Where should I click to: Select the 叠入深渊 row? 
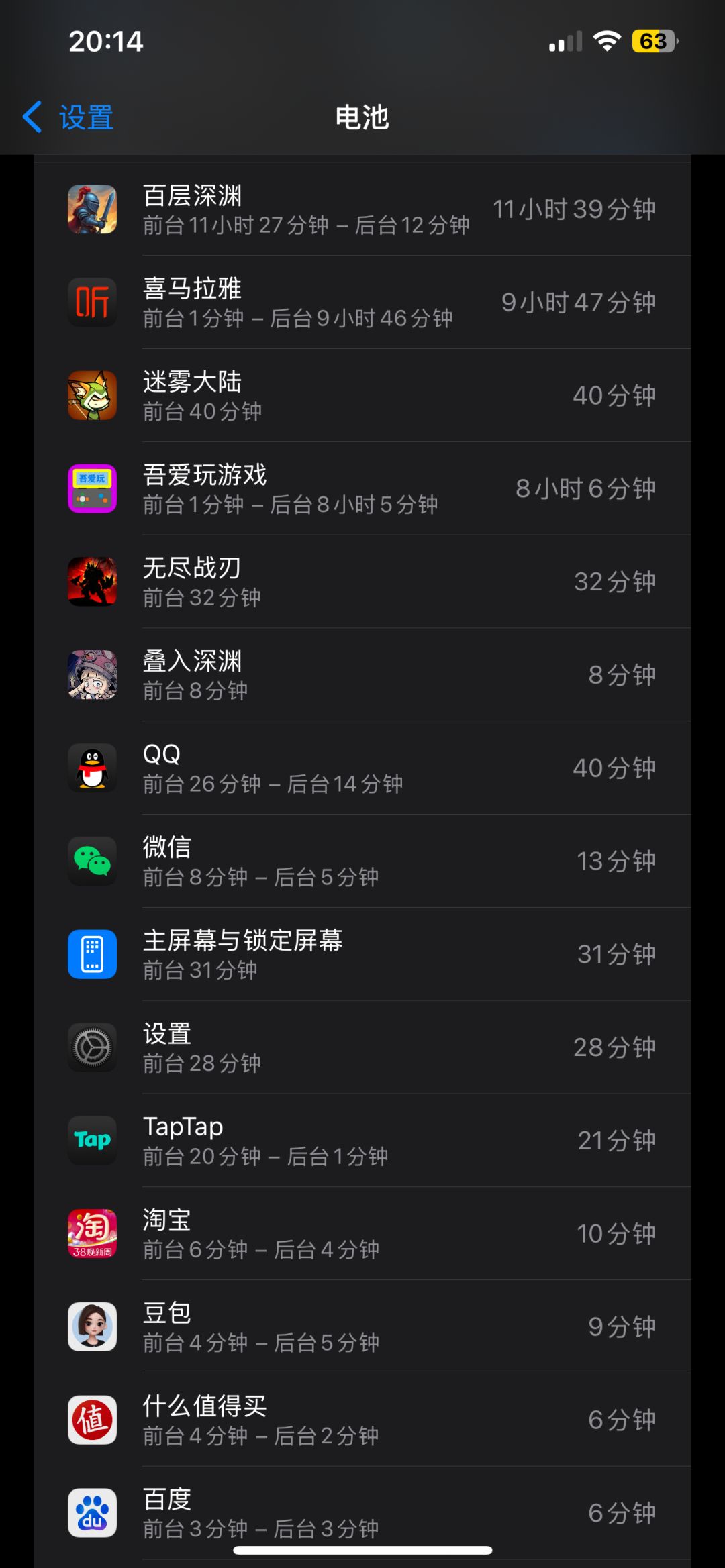click(x=362, y=675)
